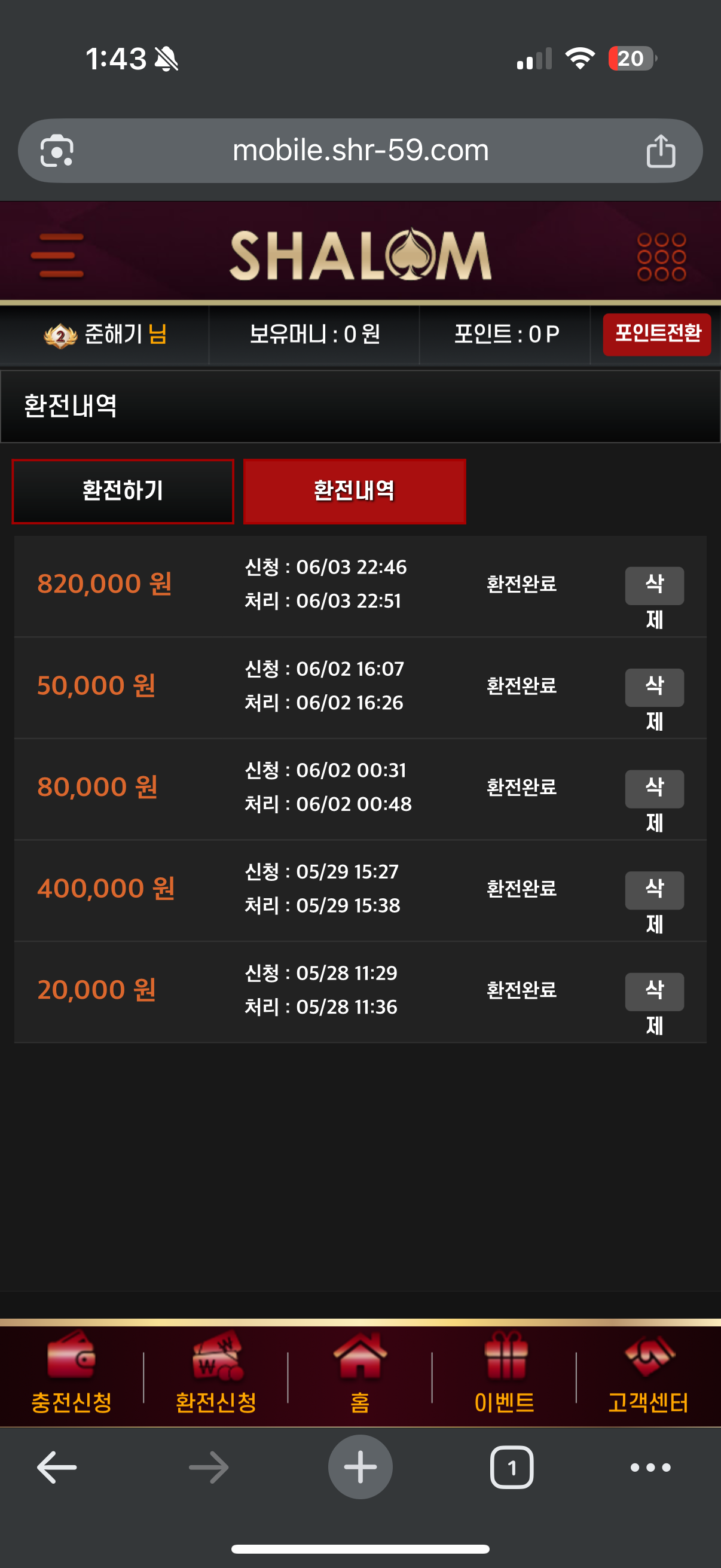Image resolution: width=721 pixels, height=1568 pixels.
Task: Open the grid menu icon in header
Action: tap(661, 257)
